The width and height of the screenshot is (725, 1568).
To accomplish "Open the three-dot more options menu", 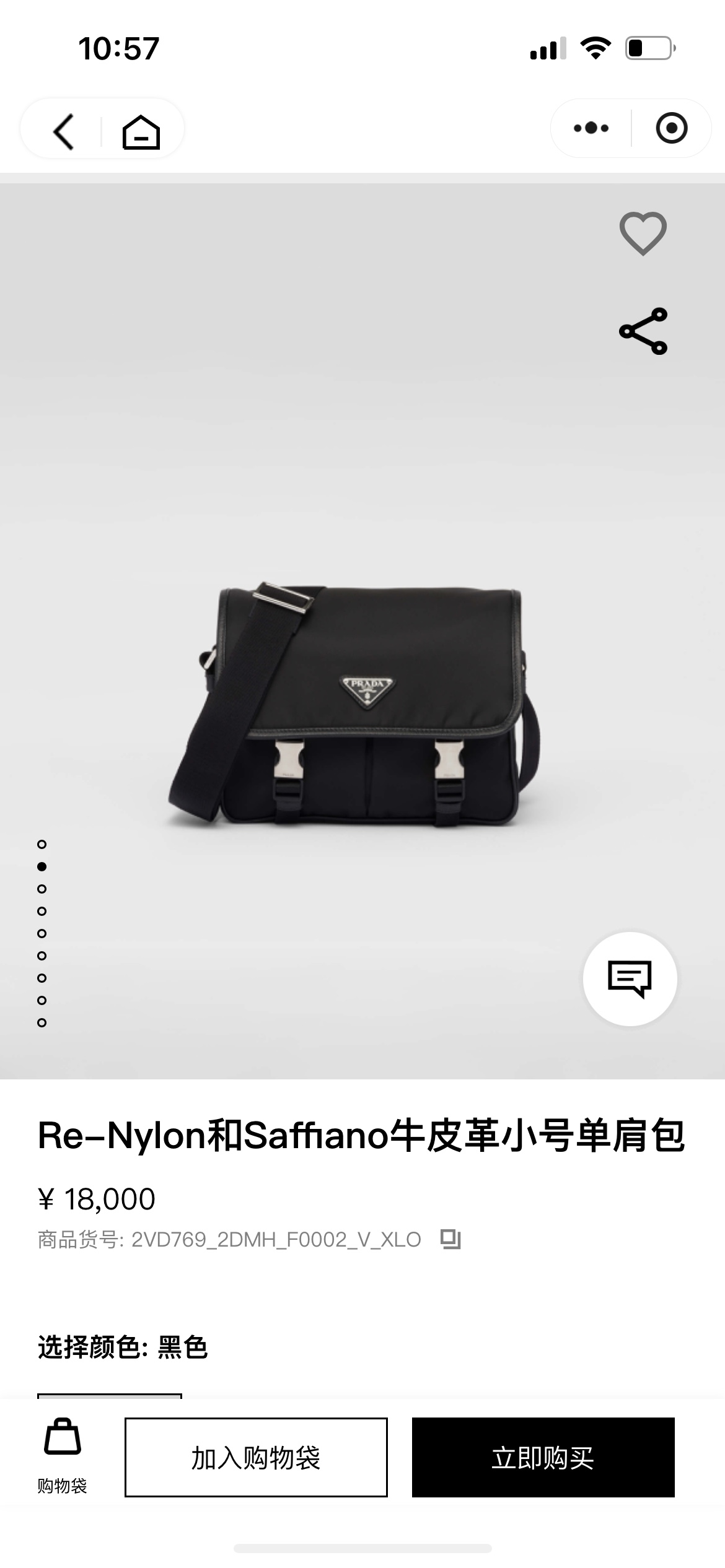I will coord(591,128).
